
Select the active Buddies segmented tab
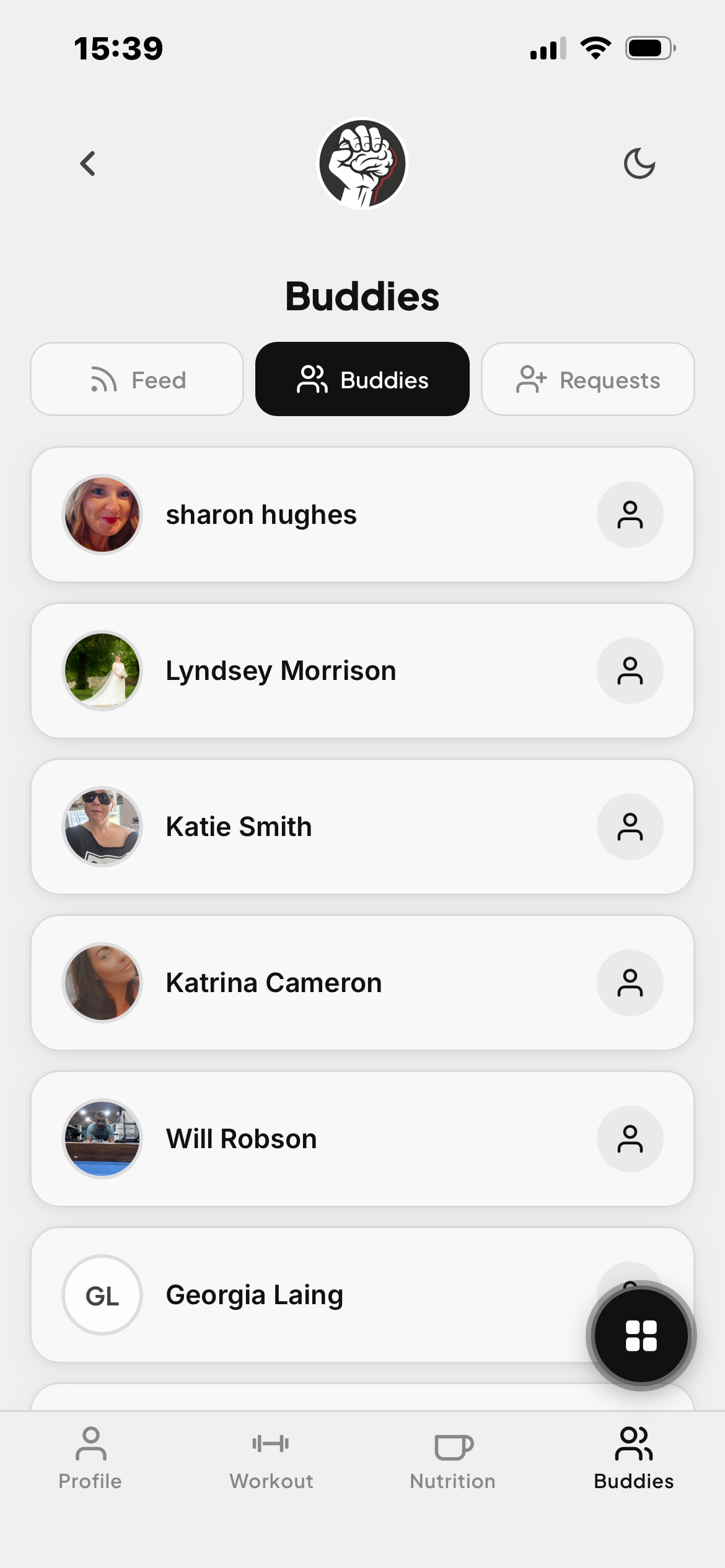point(362,379)
